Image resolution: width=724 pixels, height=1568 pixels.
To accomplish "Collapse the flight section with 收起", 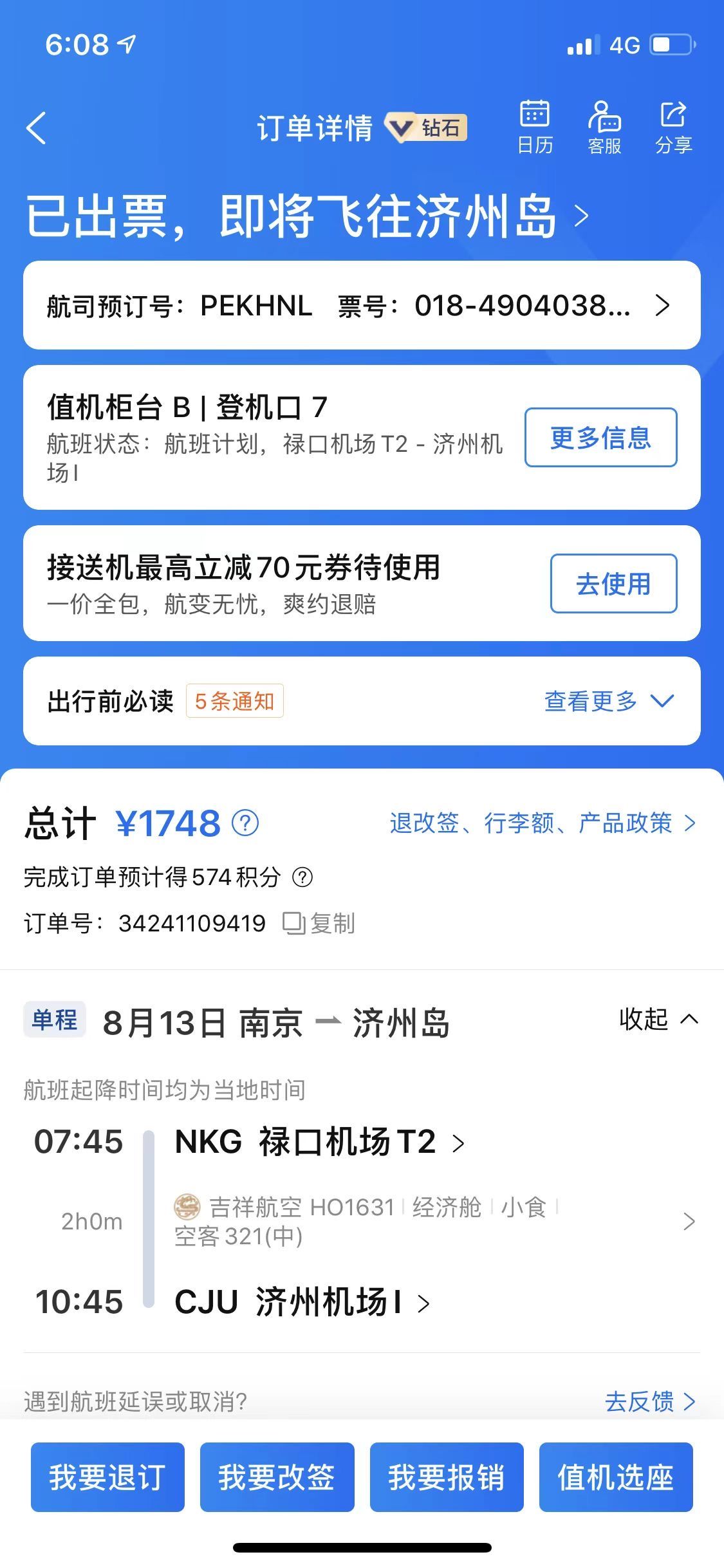I will pos(658,1020).
